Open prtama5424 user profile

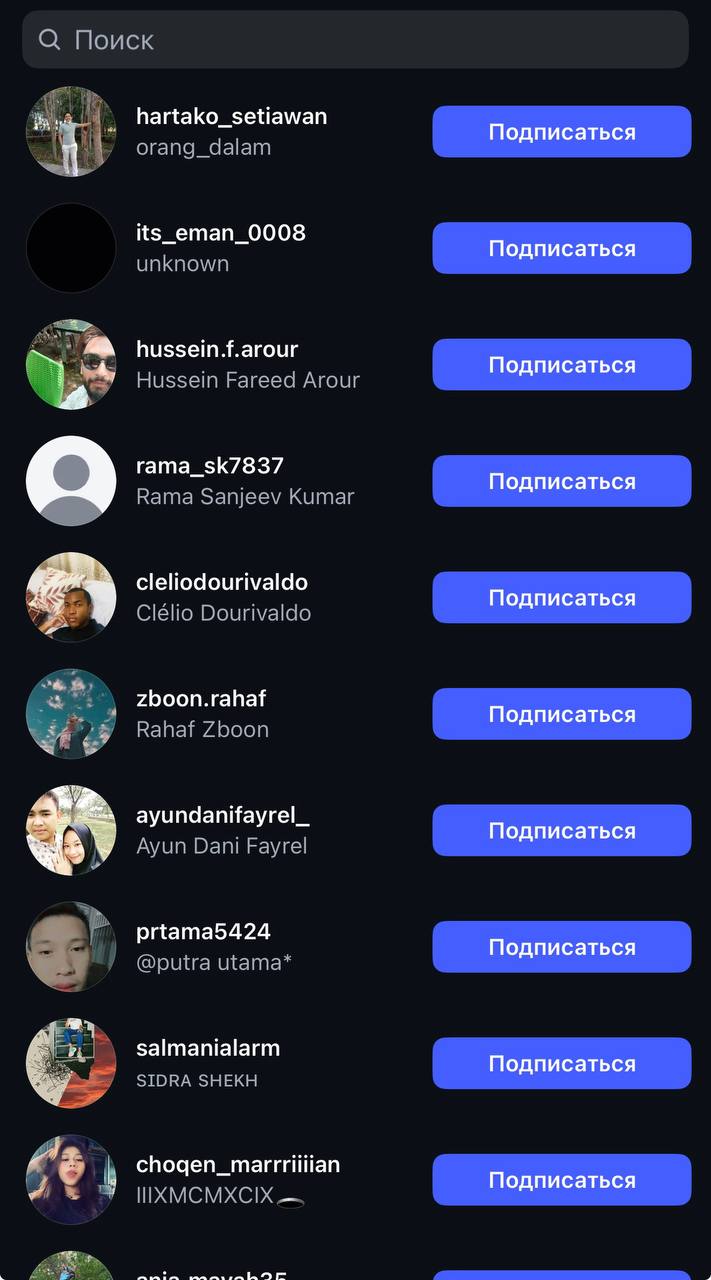tap(220, 947)
